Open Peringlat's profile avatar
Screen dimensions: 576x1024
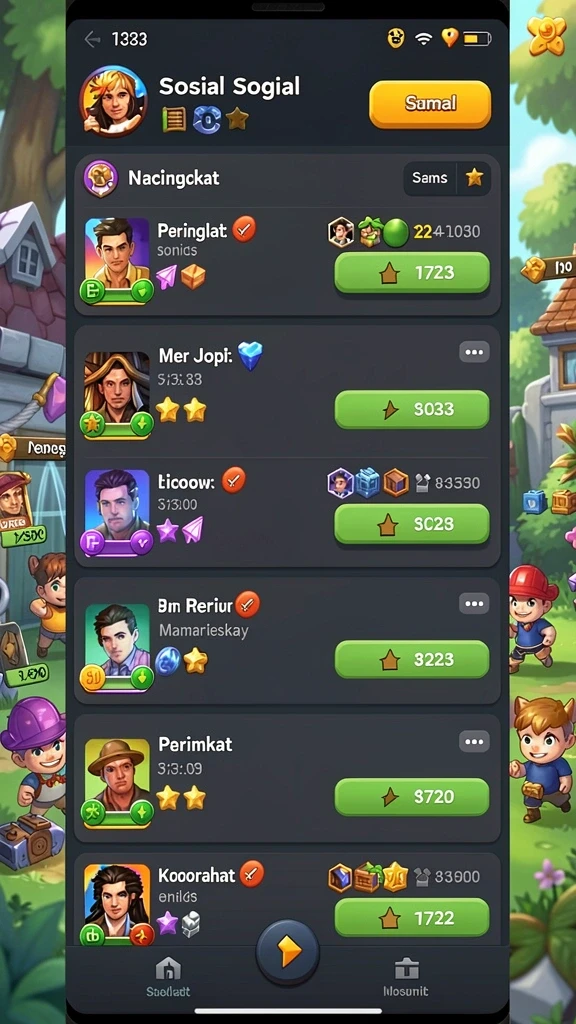click(118, 259)
